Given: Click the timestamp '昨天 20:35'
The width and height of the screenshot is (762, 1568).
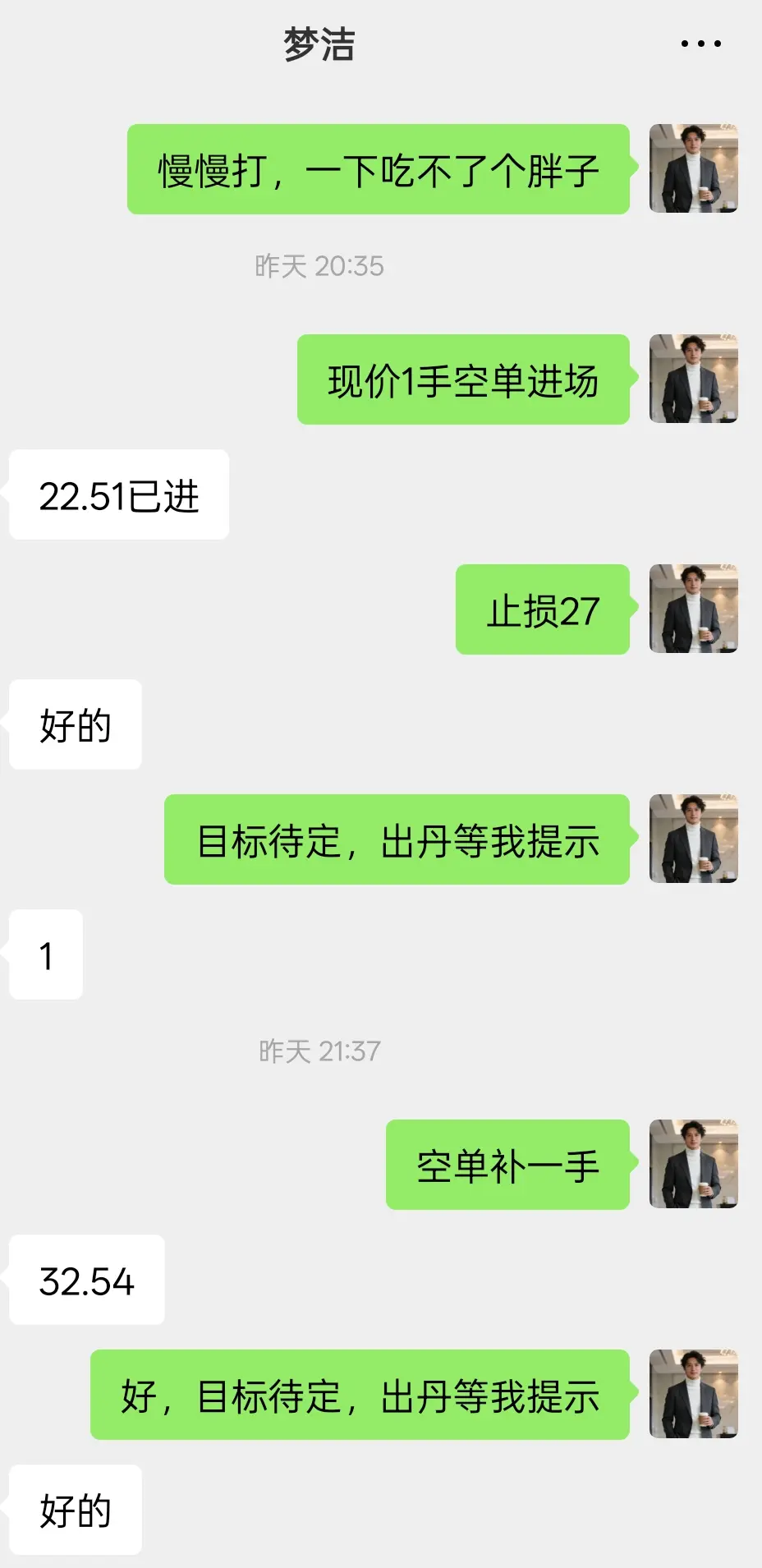Looking at the screenshot, I should [x=319, y=265].
